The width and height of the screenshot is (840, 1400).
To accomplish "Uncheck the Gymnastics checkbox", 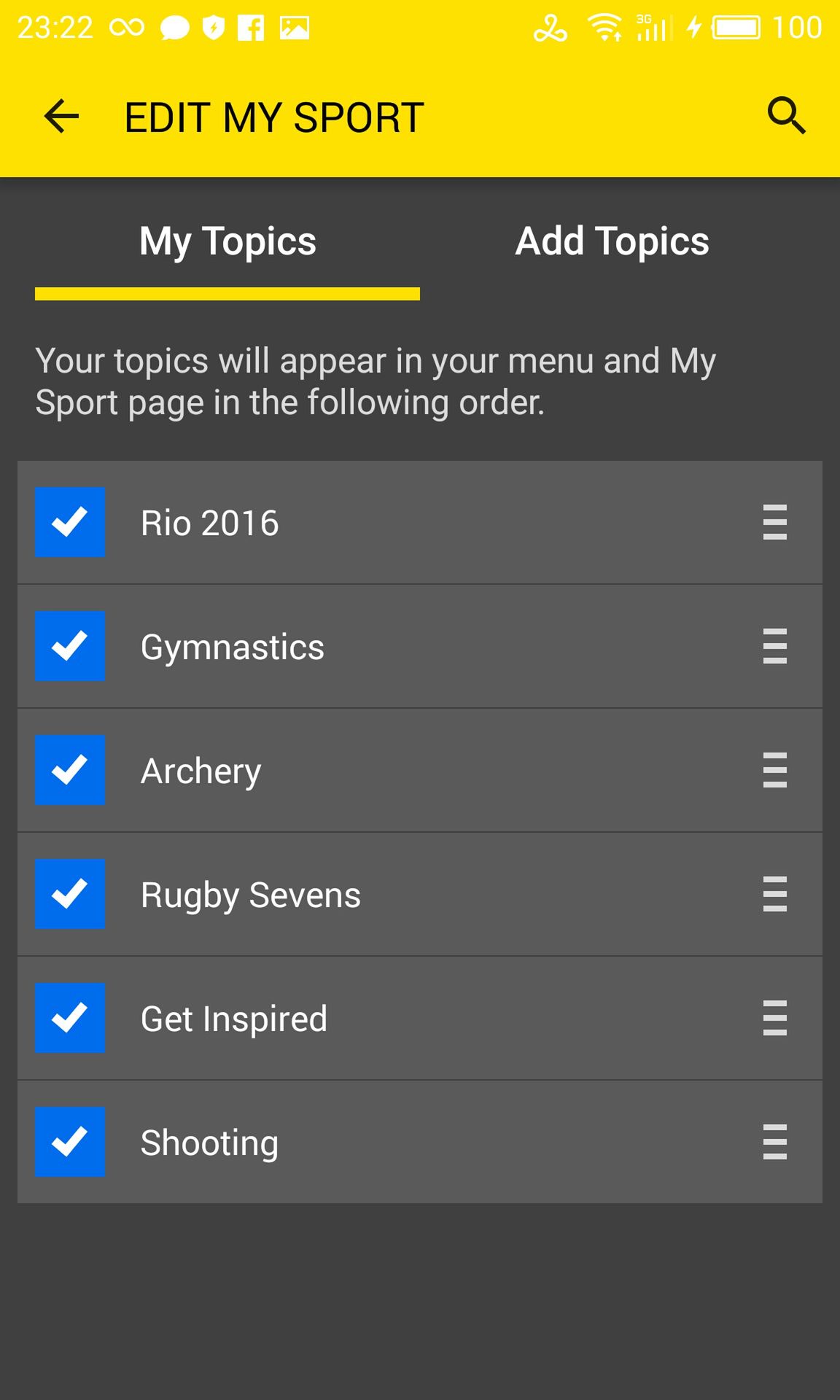I will click(70, 646).
